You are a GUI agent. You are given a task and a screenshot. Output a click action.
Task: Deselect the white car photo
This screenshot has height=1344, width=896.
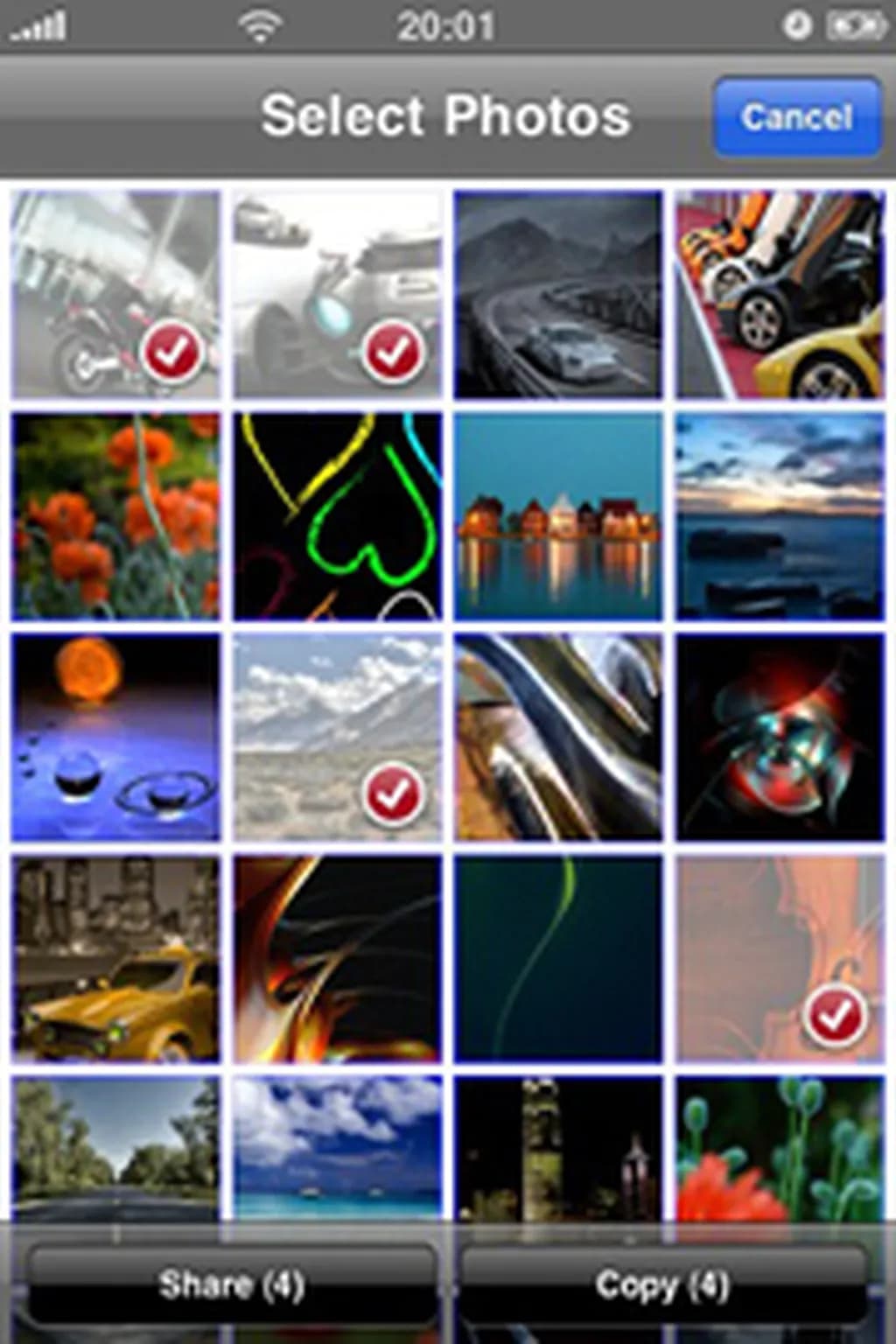(338, 294)
